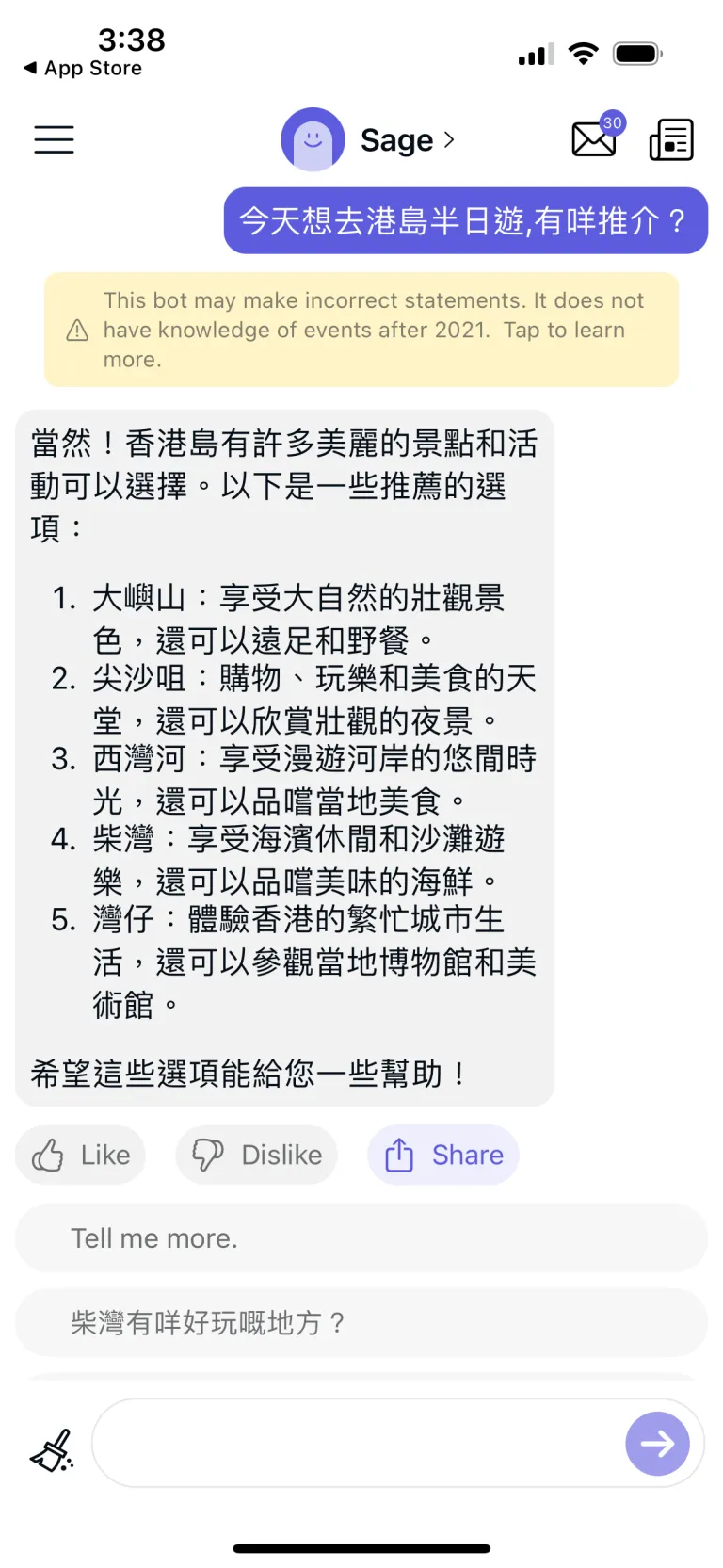Ask the suggested 柴灣有咩好玩嘅地方 question
Screen dimensions: 723x1568
(361, 1322)
